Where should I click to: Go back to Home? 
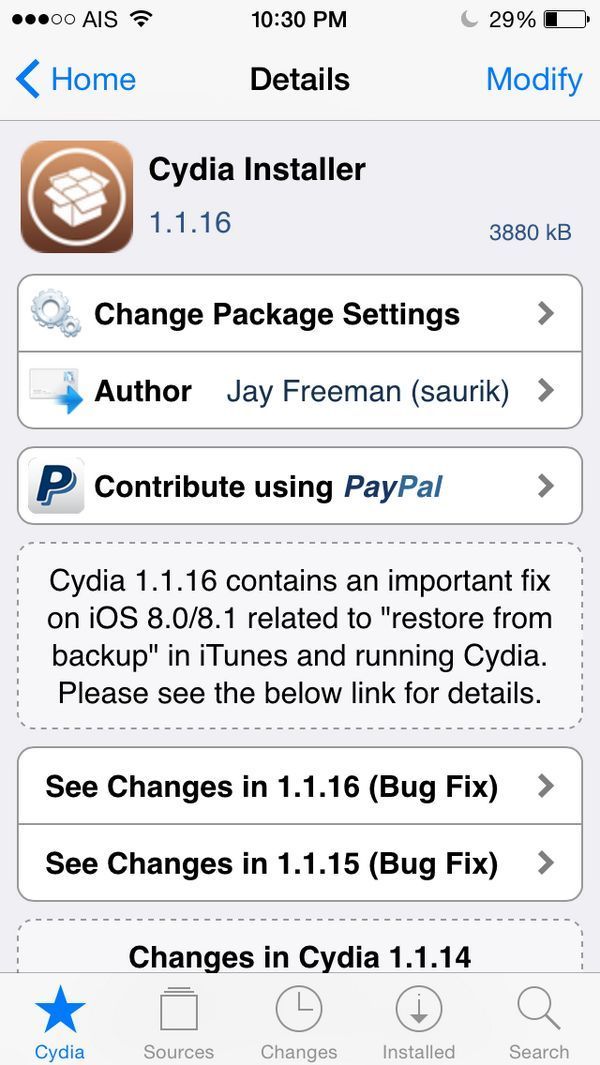pos(76,79)
